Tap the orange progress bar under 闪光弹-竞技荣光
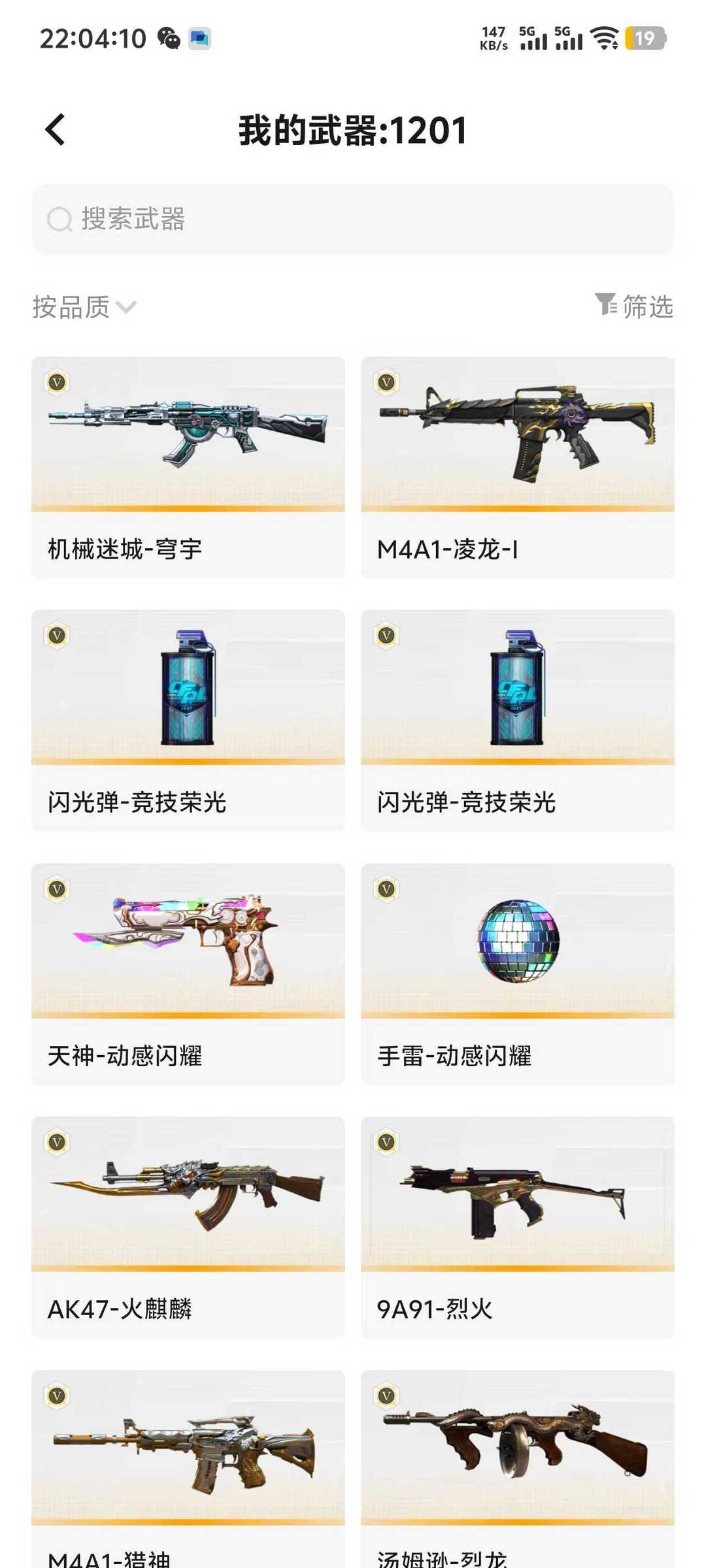706x1568 pixels. pyautogui.click(x=188, y=762)
